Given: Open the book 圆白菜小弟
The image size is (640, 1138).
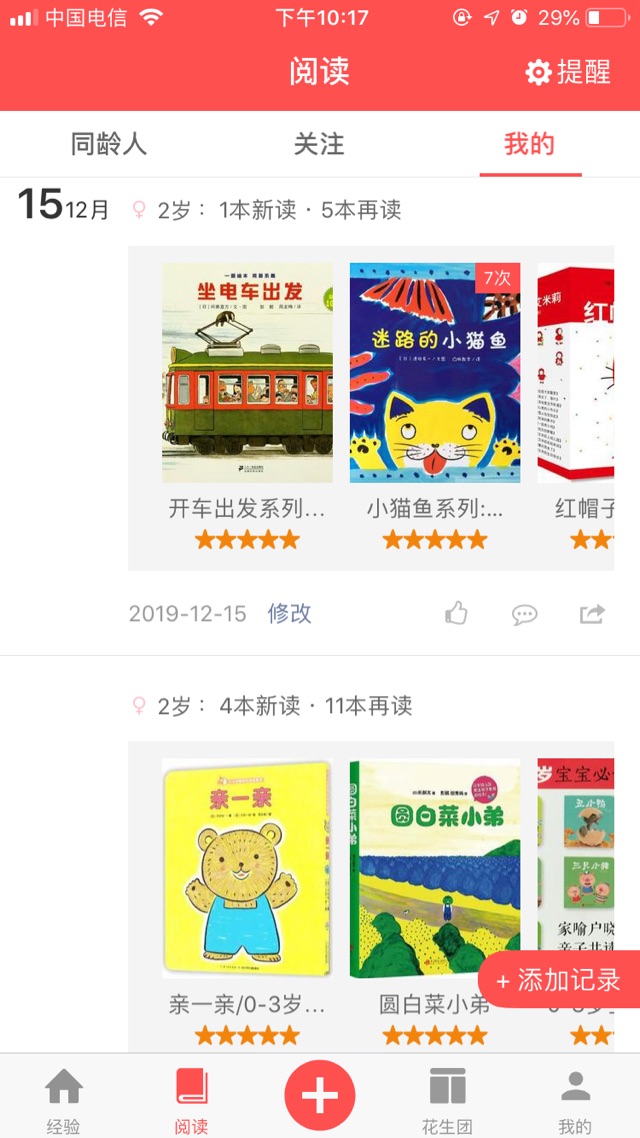Looking at the screenshot, I should 434,868.
